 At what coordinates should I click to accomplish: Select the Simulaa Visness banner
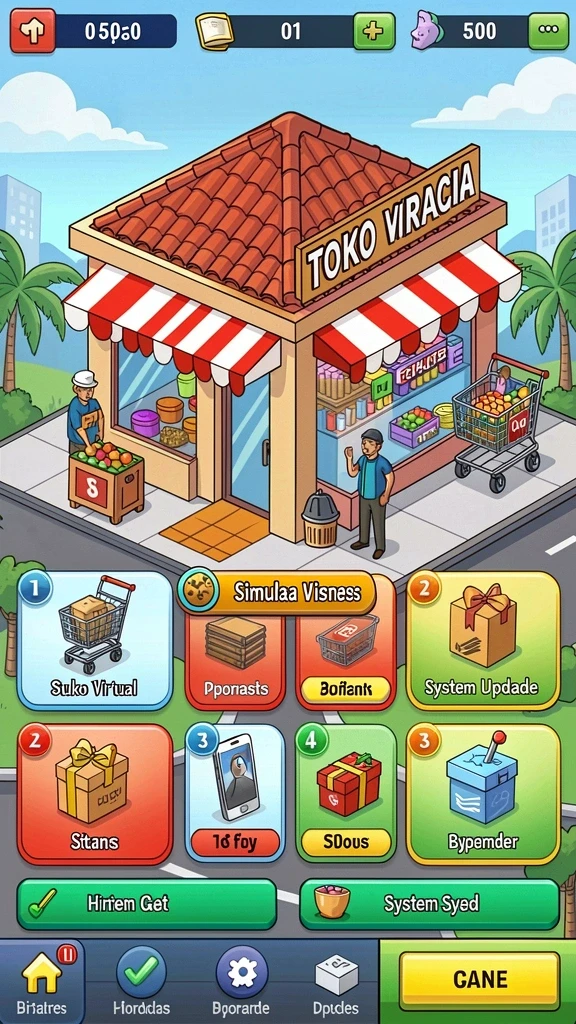click(x=278, y=592)
